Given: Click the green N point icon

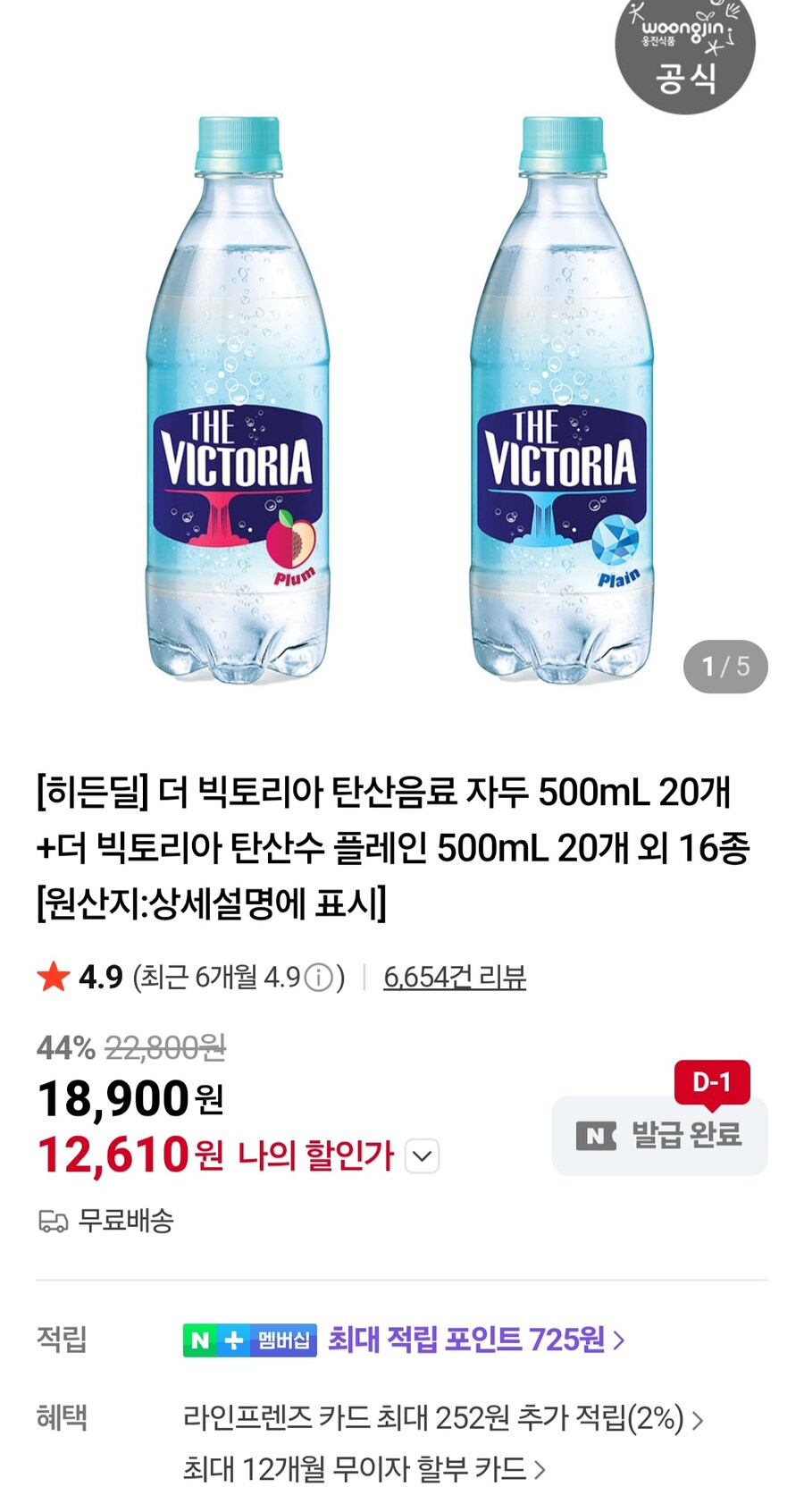Looking at the screenshot, I should 201,1340.
